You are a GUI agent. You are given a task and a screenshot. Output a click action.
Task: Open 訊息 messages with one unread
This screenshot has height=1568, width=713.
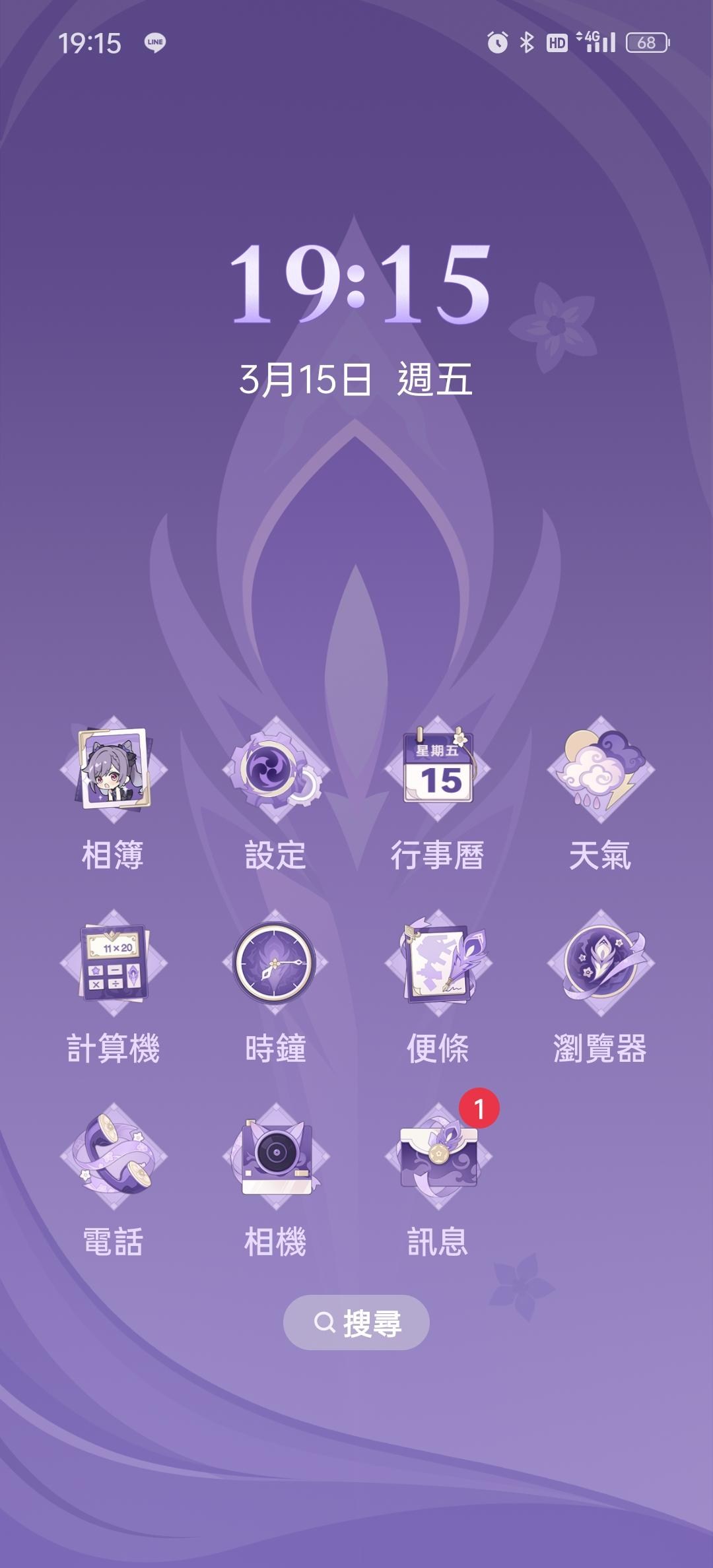(438, 1156)
